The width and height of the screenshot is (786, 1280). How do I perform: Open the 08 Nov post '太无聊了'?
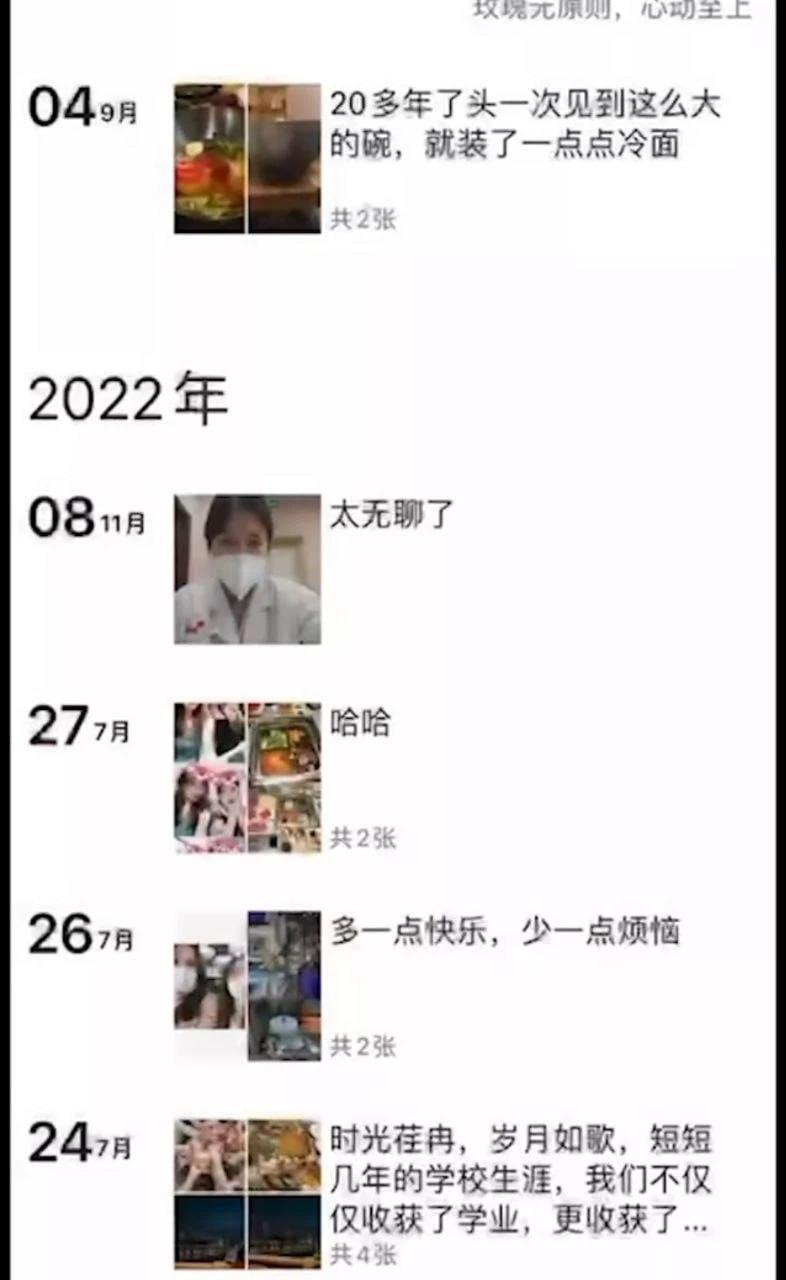391,516
